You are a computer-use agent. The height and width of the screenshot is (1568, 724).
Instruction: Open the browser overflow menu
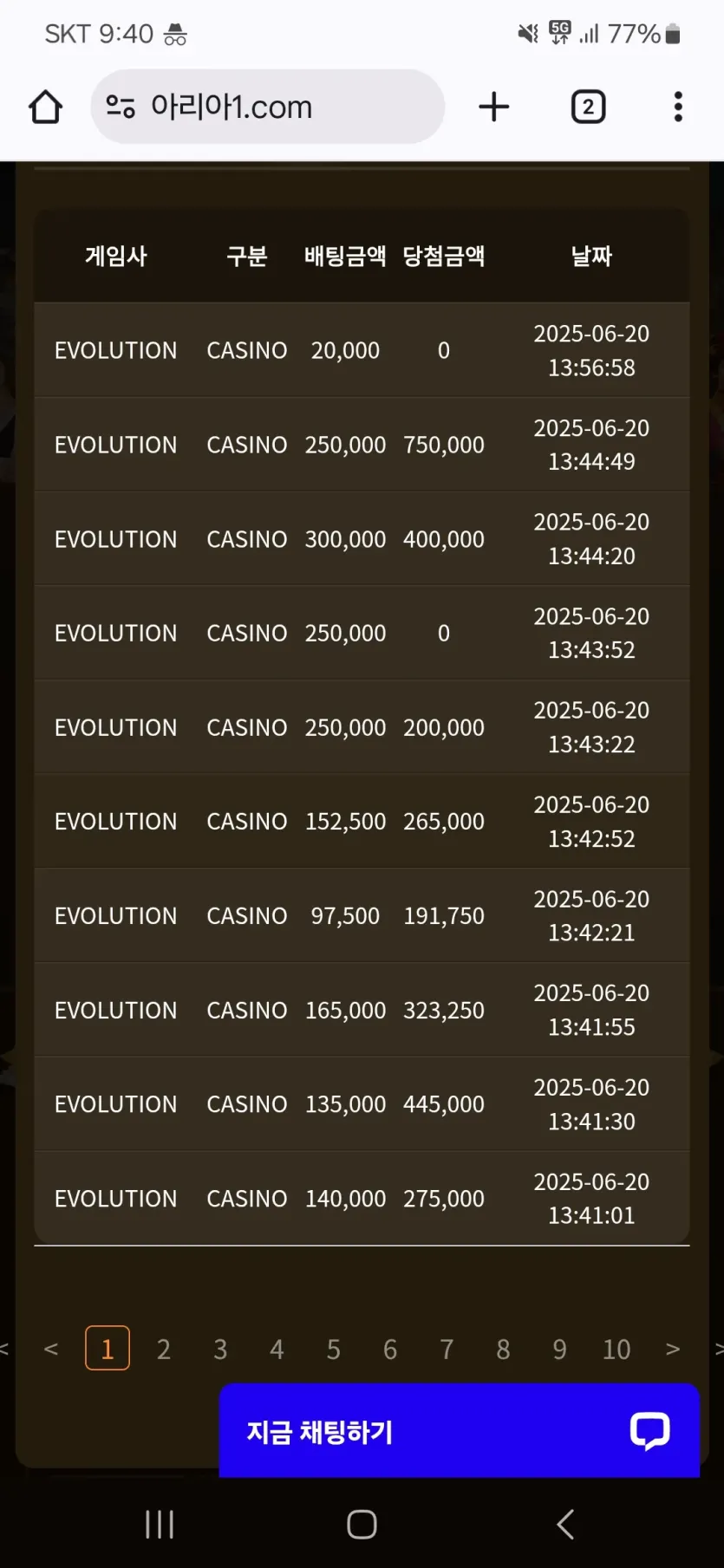point(678,107)
